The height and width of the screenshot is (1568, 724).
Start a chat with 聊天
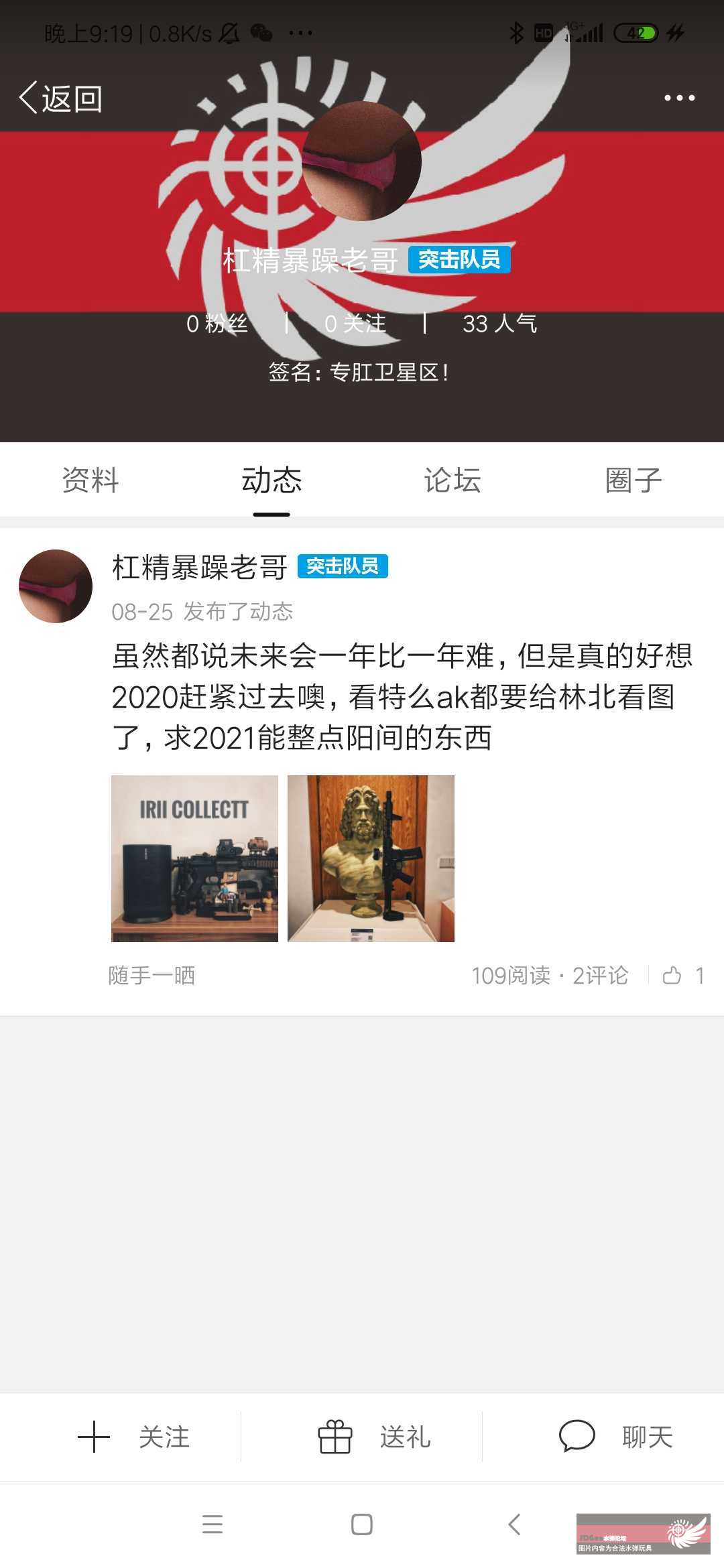pos(615,1437)
